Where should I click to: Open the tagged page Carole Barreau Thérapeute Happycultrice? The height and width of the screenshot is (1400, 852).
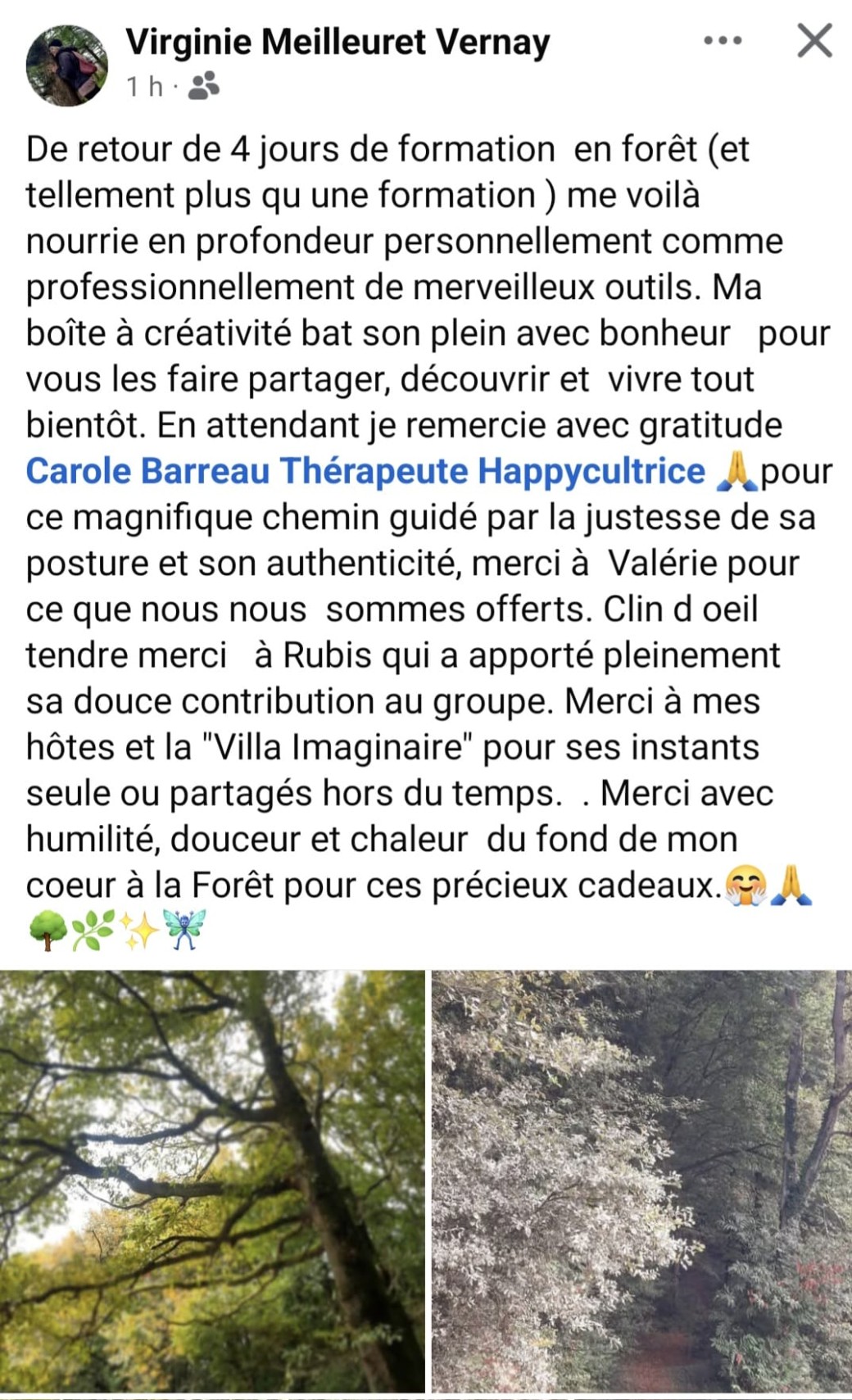click(365, 471)
